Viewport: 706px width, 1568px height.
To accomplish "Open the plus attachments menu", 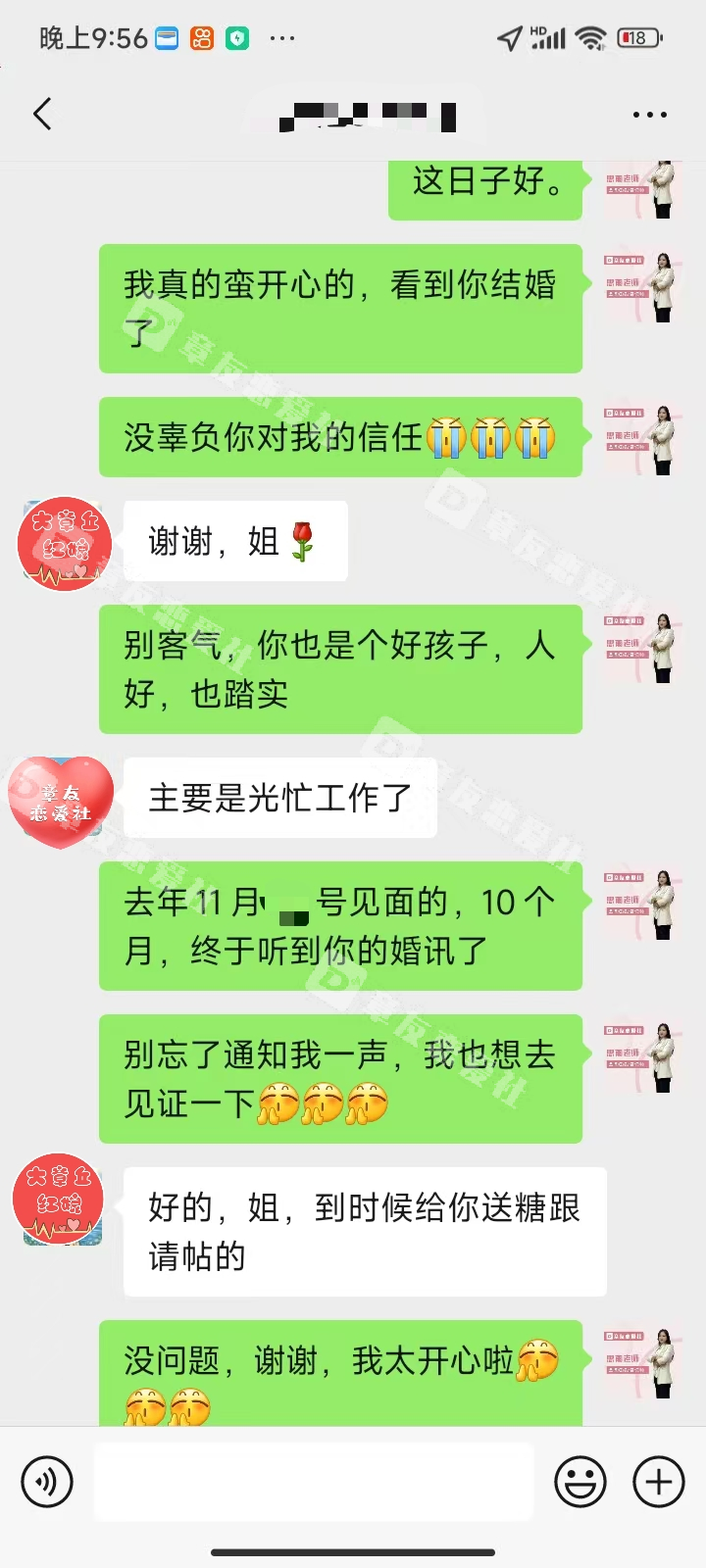I will click(x=658, y=1482).
